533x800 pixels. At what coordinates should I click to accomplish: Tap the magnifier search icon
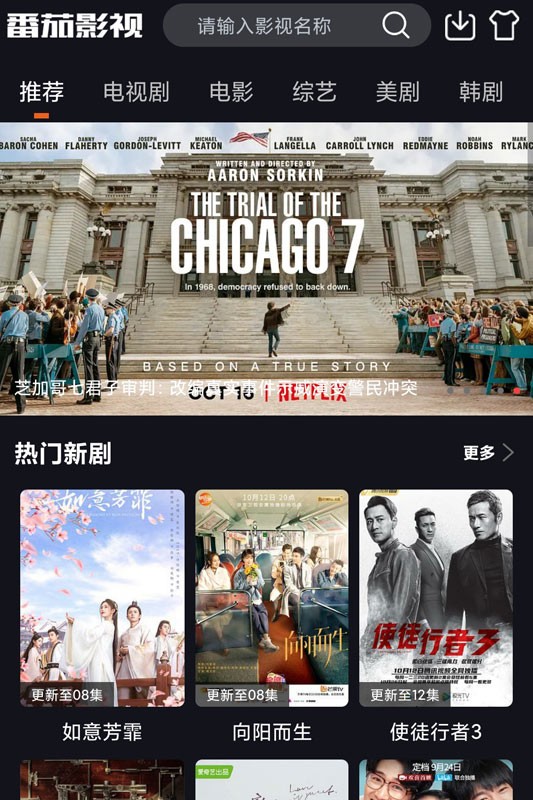(x=395, y=24)
